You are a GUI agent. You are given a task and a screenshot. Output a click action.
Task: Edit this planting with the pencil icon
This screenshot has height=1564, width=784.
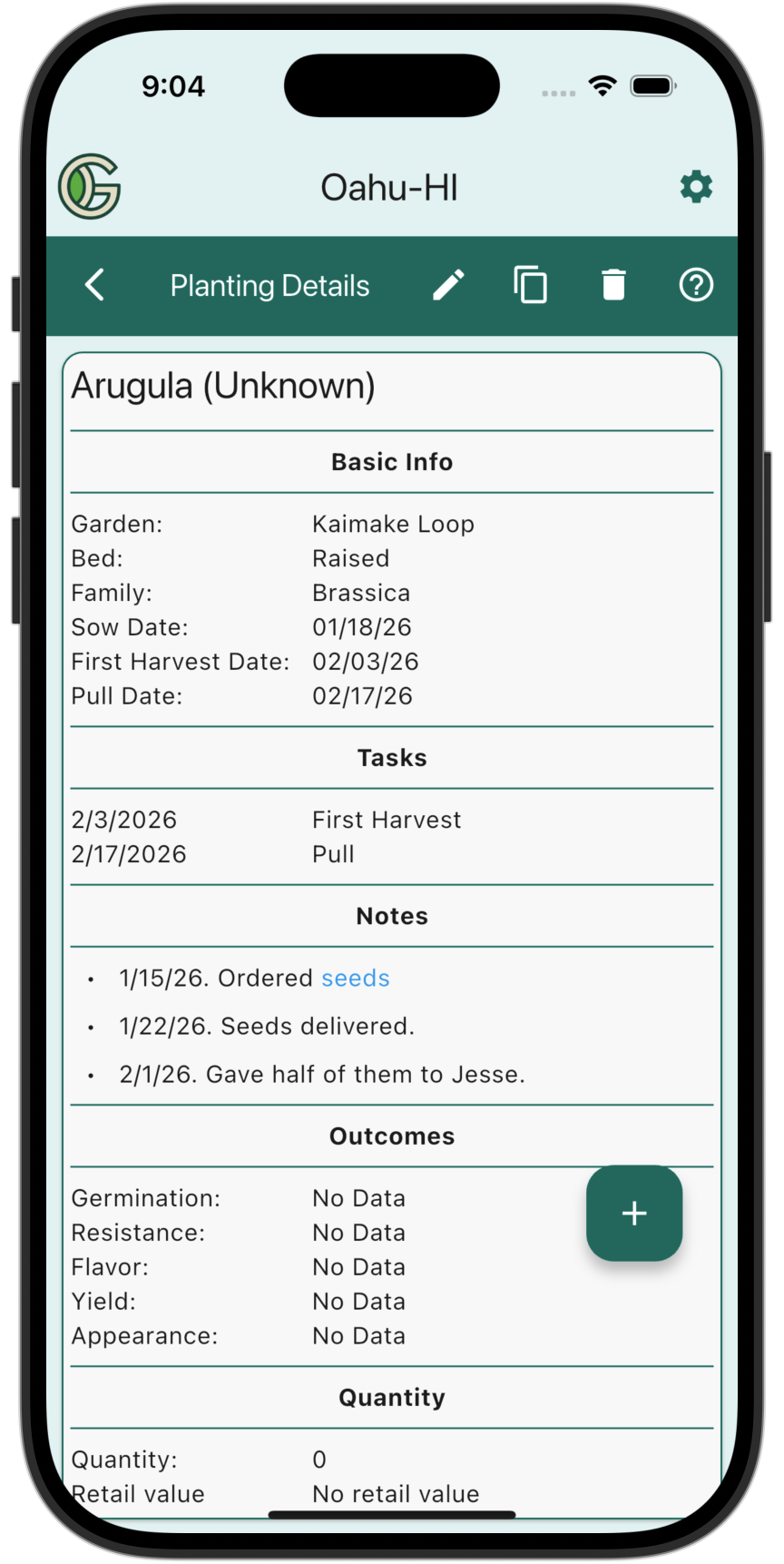[x=448, y=285]
